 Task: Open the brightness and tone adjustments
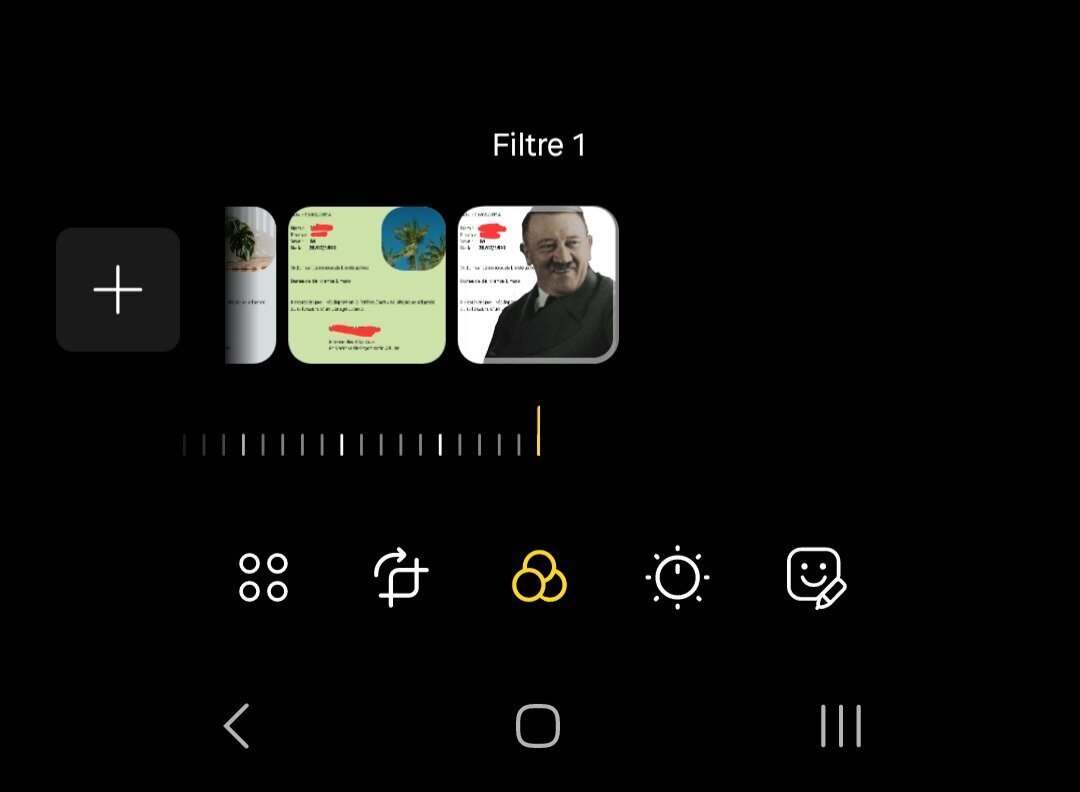click(677, 577)
